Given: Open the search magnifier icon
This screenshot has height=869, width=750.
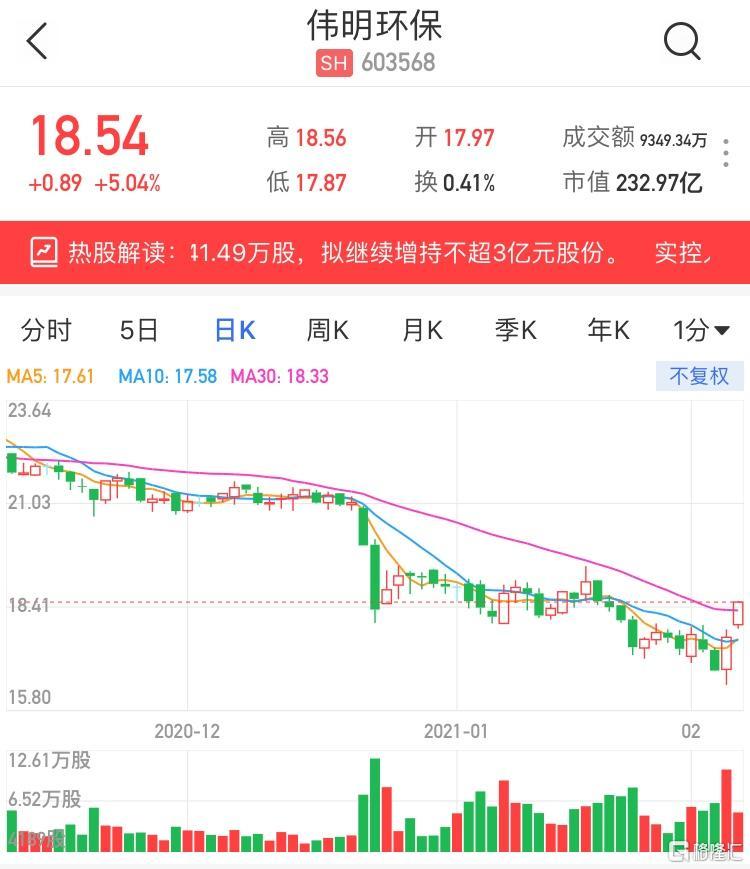Looking at the screenshot, I should [682, 42].
